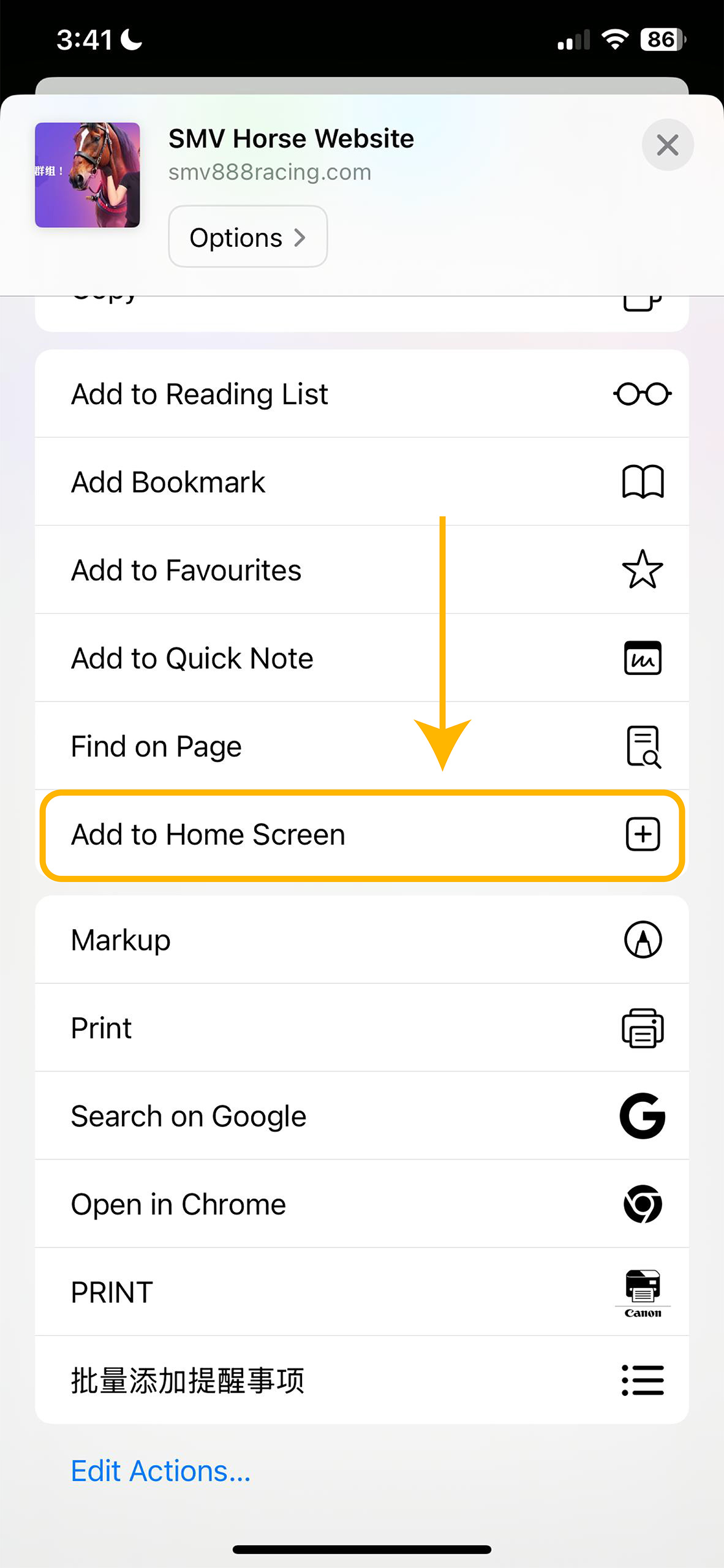
Task: Open this page in Chrome
Action: point(361,1205)
